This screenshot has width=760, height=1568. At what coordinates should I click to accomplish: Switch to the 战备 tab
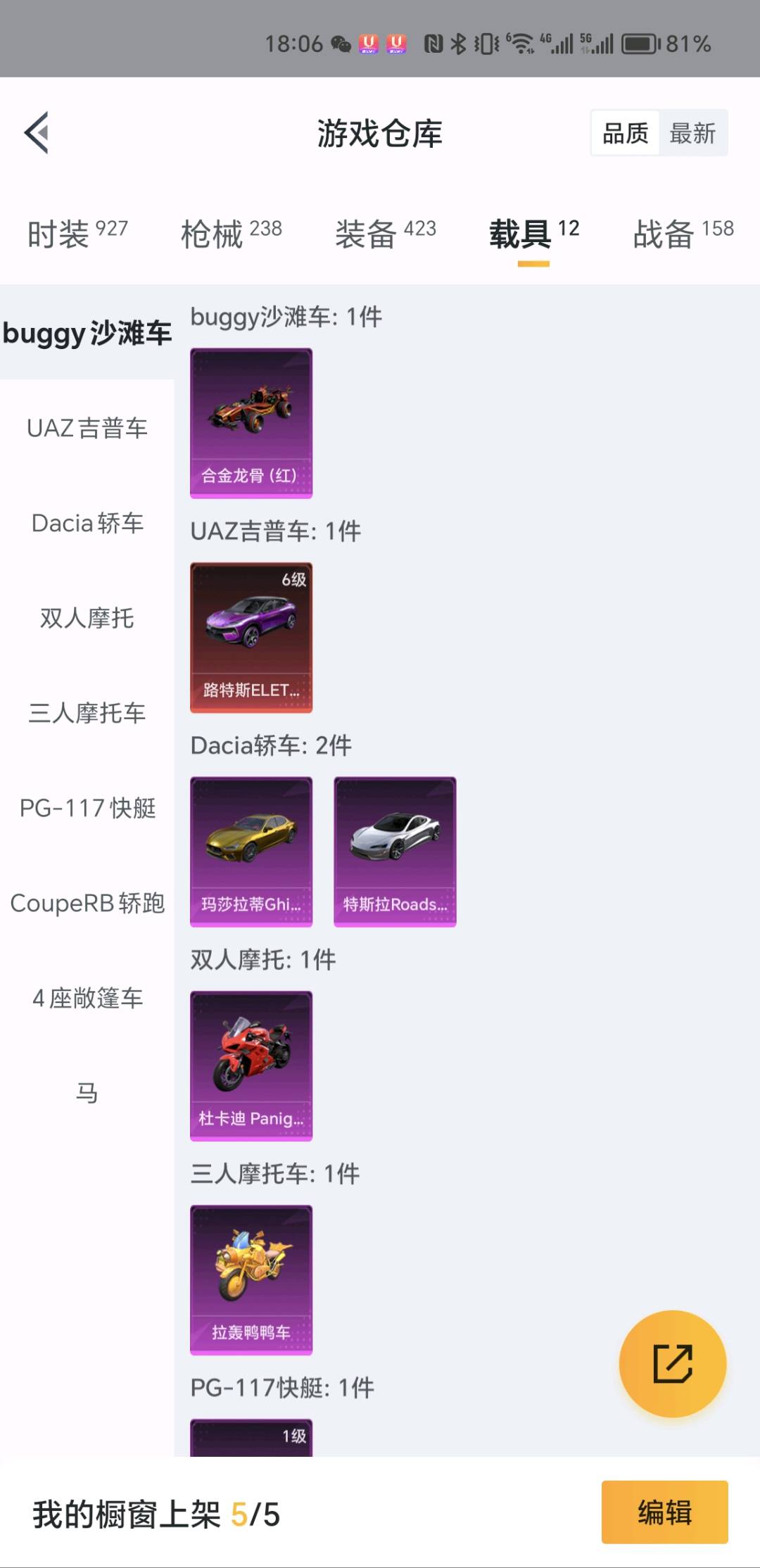(x=683, y=234)
